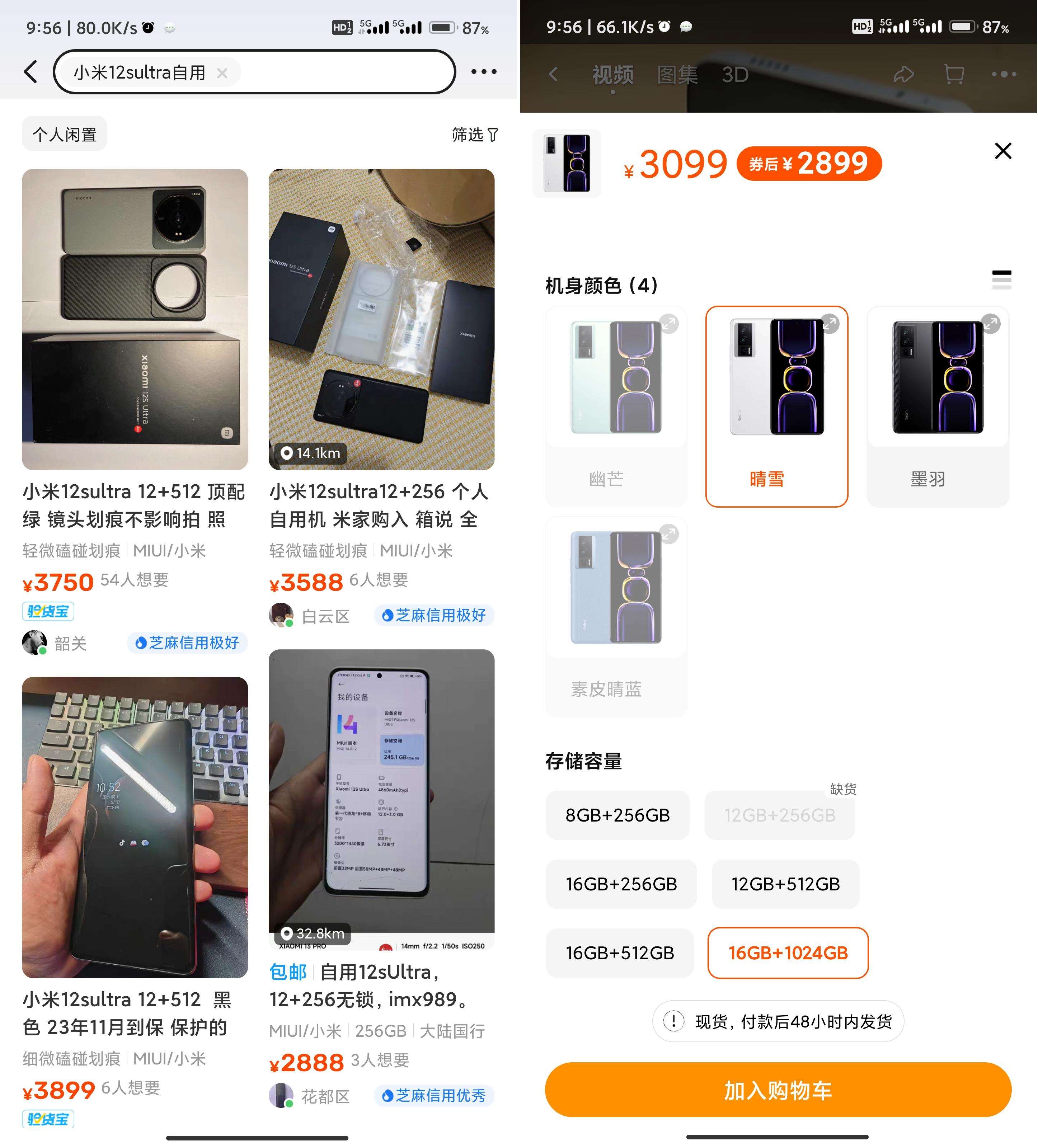The height and width of the screenshot is (1148, 1038).
Task: Choose the 墨羽 body color
Action: [937, 406]
